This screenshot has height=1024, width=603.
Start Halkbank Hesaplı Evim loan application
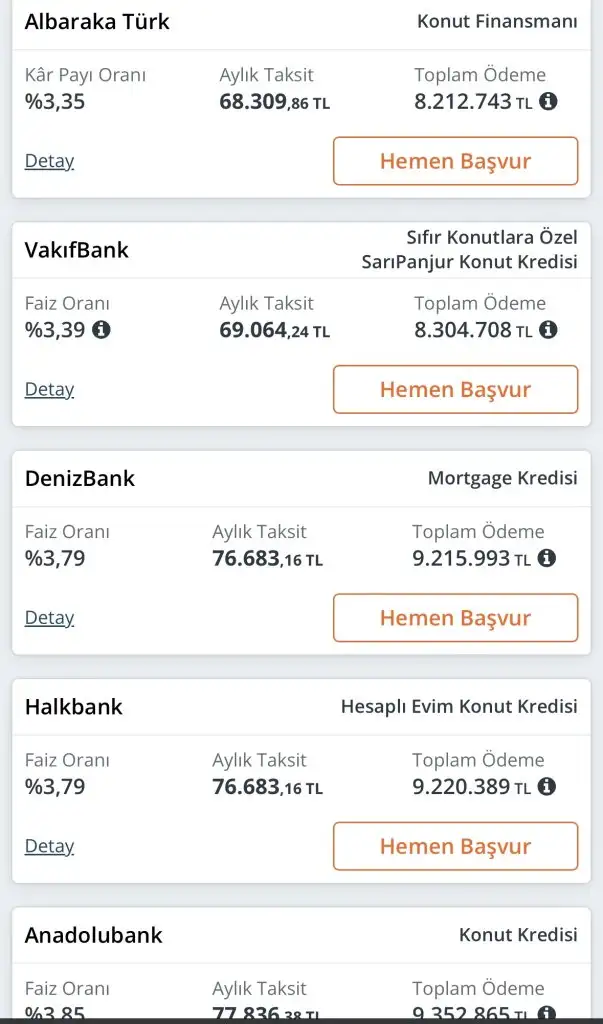(455, 846)
